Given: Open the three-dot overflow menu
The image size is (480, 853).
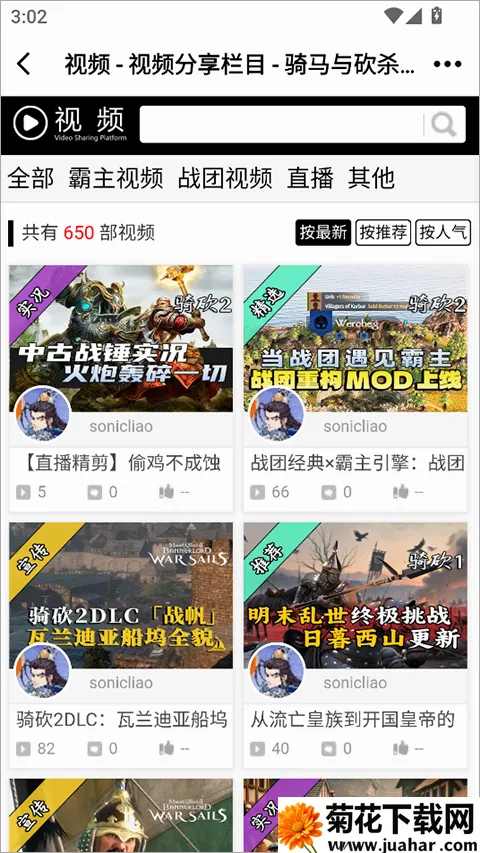Looking at the screenshot, I should [x=447, y=64].
